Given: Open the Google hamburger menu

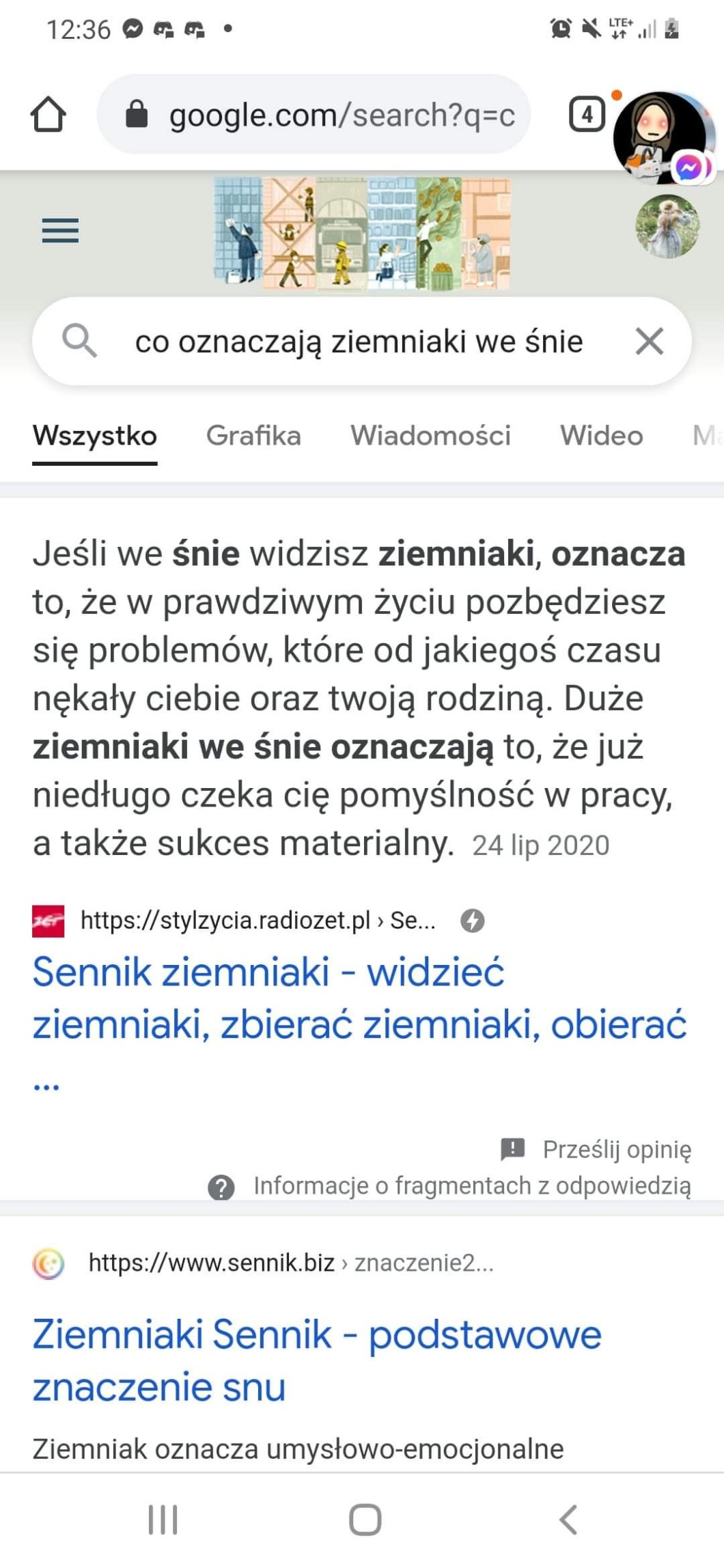Looking at the screenshot, I should pos(60,231).
